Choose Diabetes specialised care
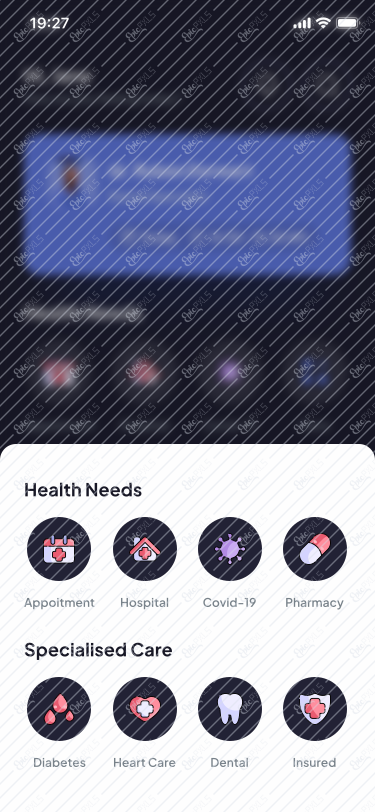 pos(59,709)
